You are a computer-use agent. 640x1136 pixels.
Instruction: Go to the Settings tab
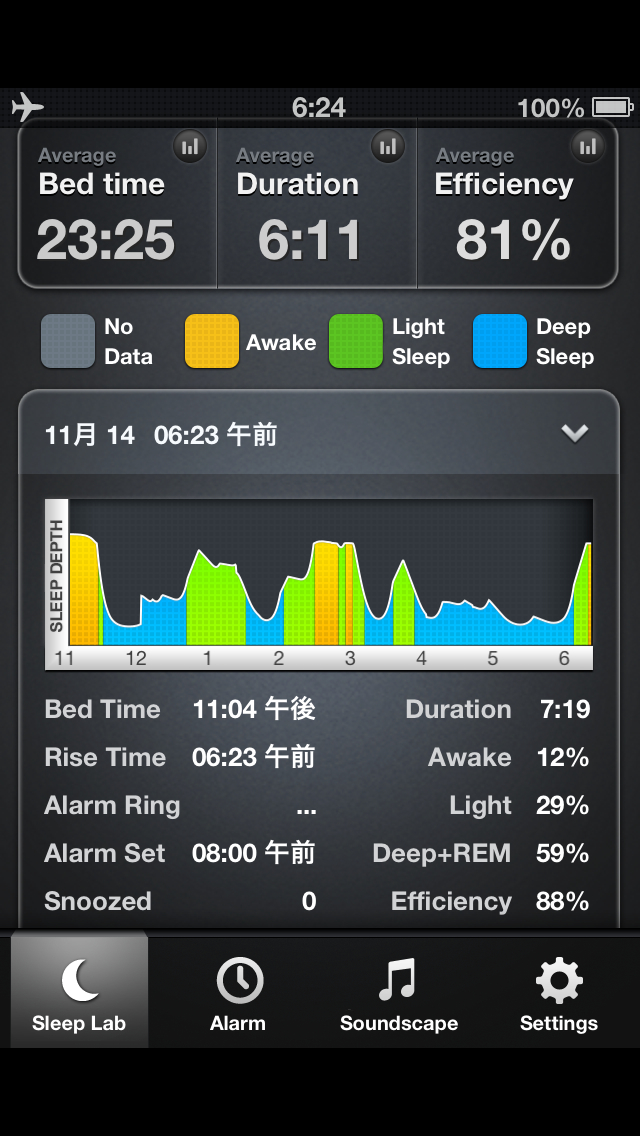click(558, 993)
